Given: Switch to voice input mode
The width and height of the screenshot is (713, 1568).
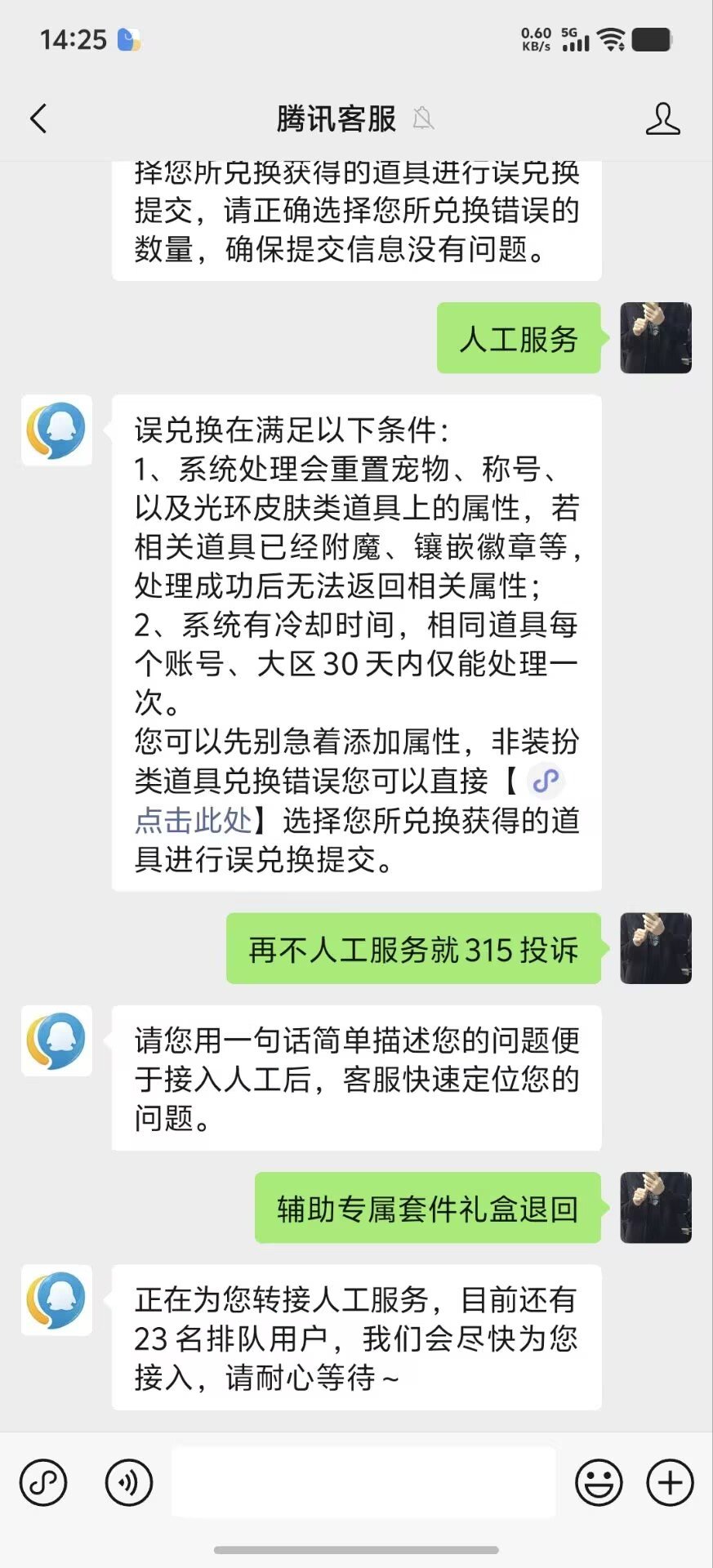Looking at the screenshot, I should point(129,1482).
